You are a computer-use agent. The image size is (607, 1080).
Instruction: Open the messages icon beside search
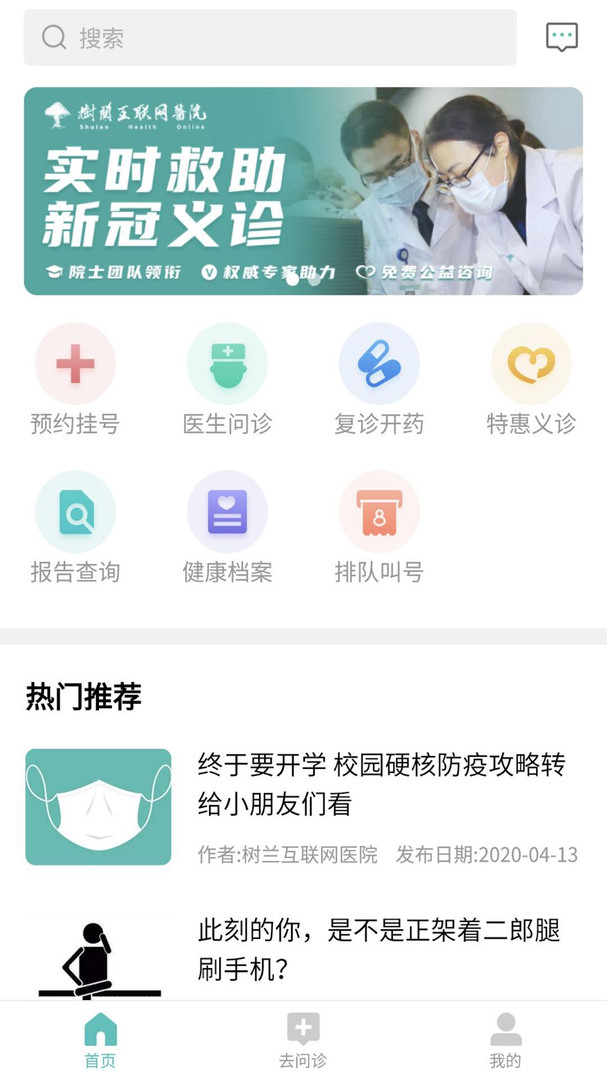click(x=562, y=37)
